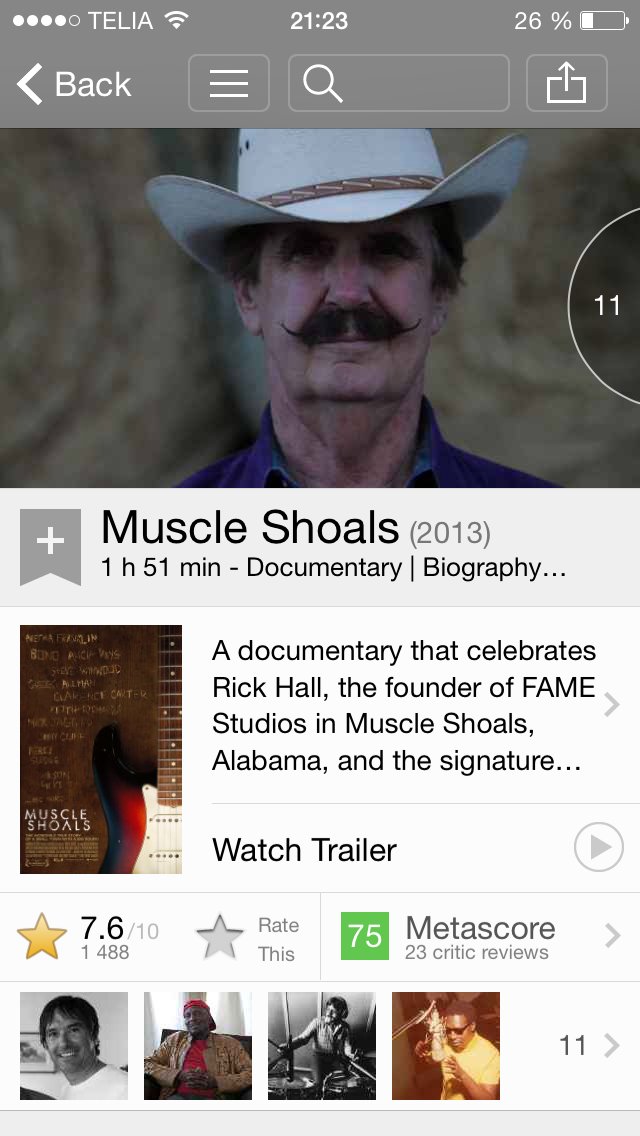Tap the search field

(x=398, y=83)
